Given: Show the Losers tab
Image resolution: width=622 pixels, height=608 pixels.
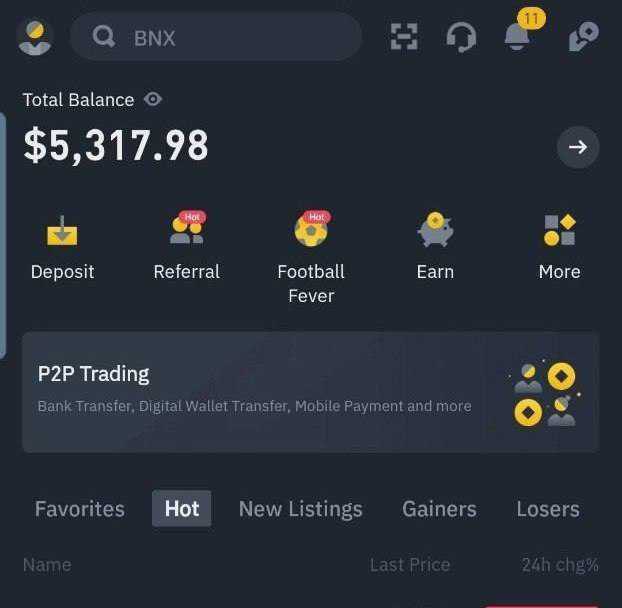Looking at the screenshot, I should (547, 509).
